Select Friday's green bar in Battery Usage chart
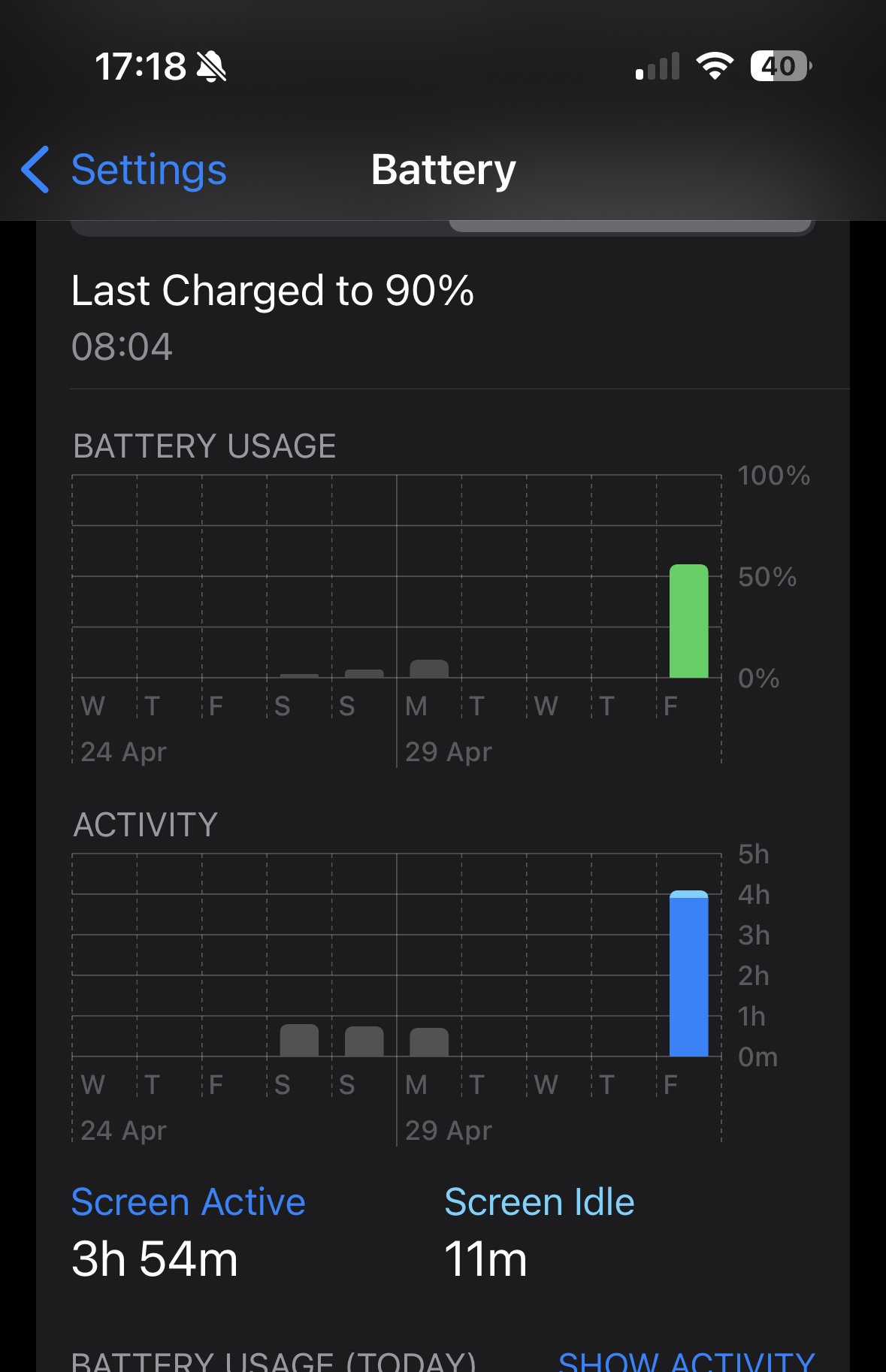The width and height of the screenshot is (886, 1372). pos(688,621)
